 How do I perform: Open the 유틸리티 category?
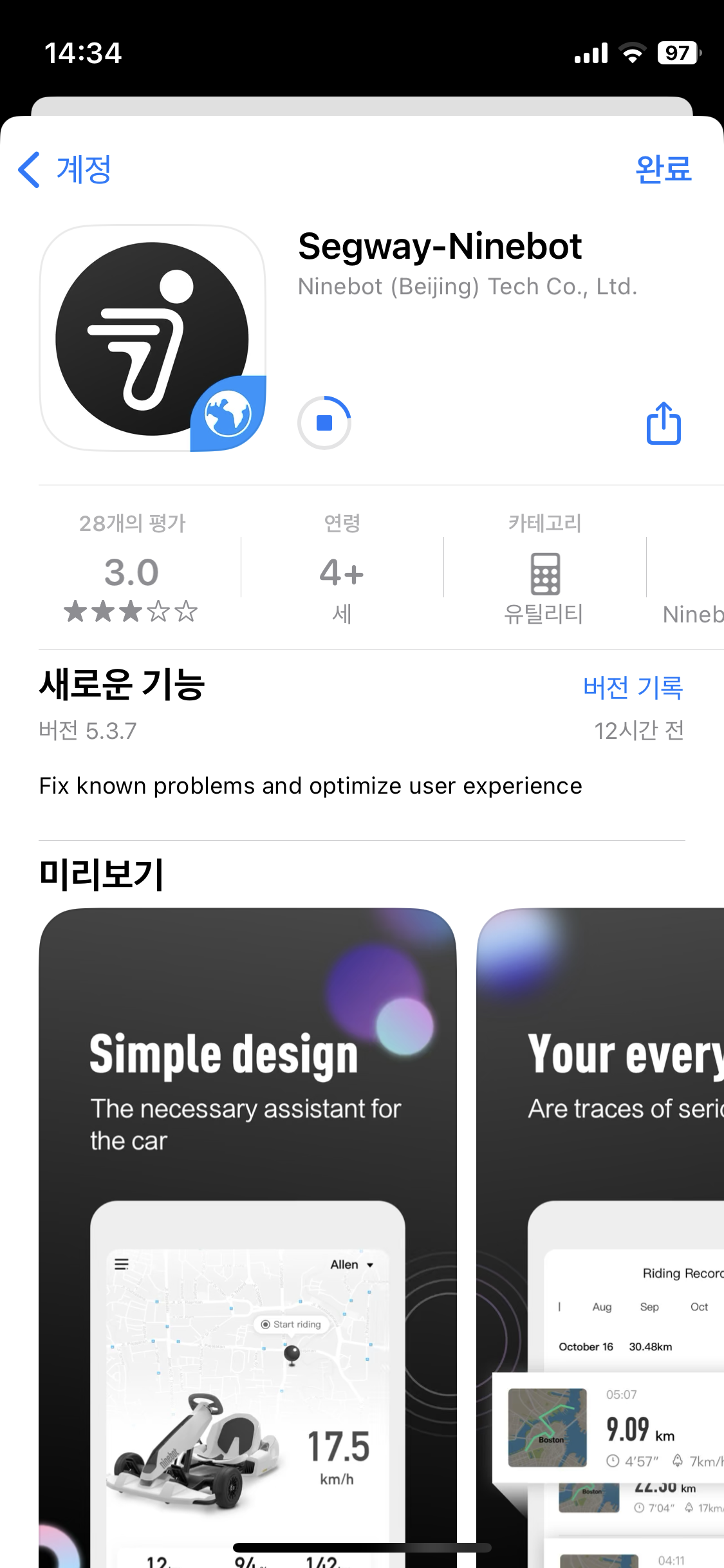click(x=544, y=573)
